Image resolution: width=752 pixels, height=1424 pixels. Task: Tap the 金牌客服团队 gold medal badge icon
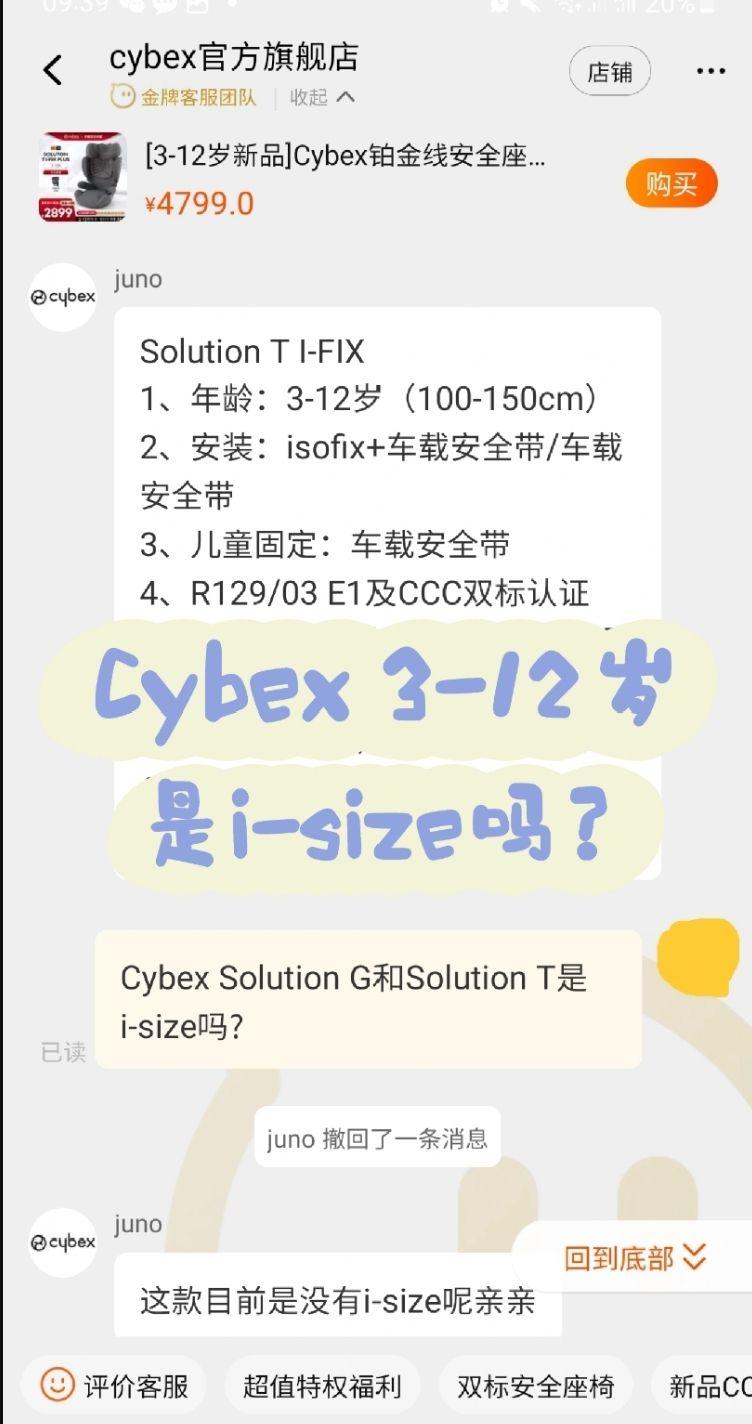tap(120, 97)
